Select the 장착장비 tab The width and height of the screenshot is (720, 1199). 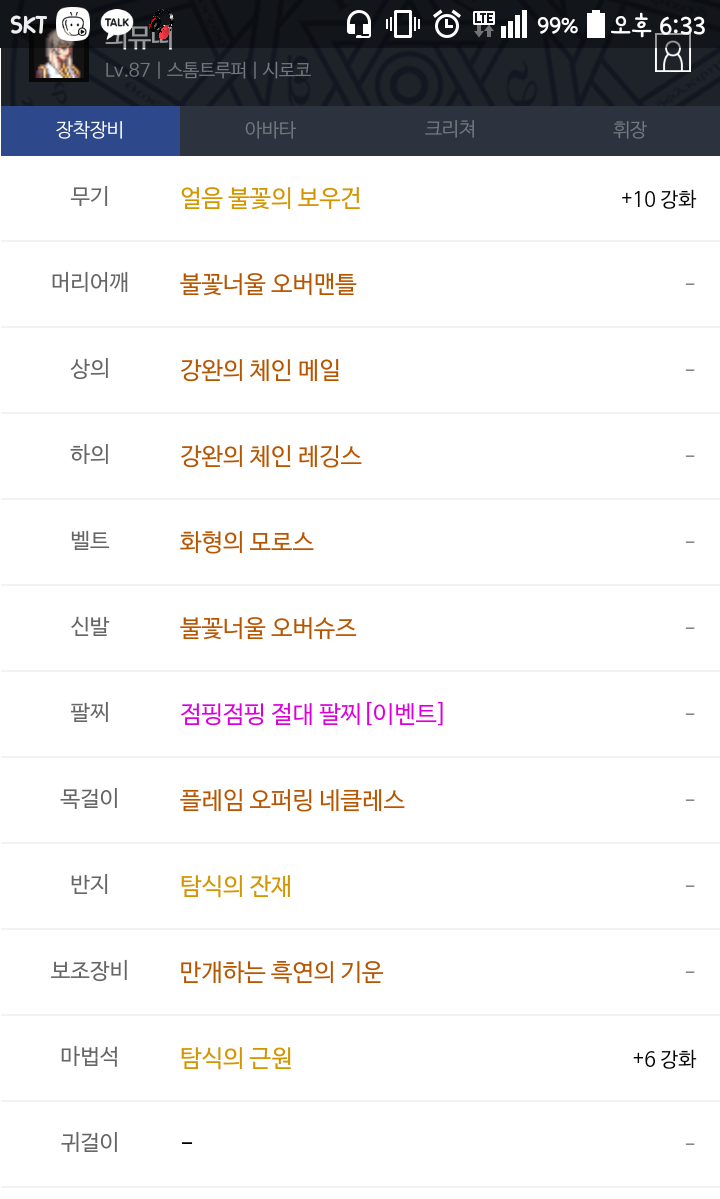90,130
